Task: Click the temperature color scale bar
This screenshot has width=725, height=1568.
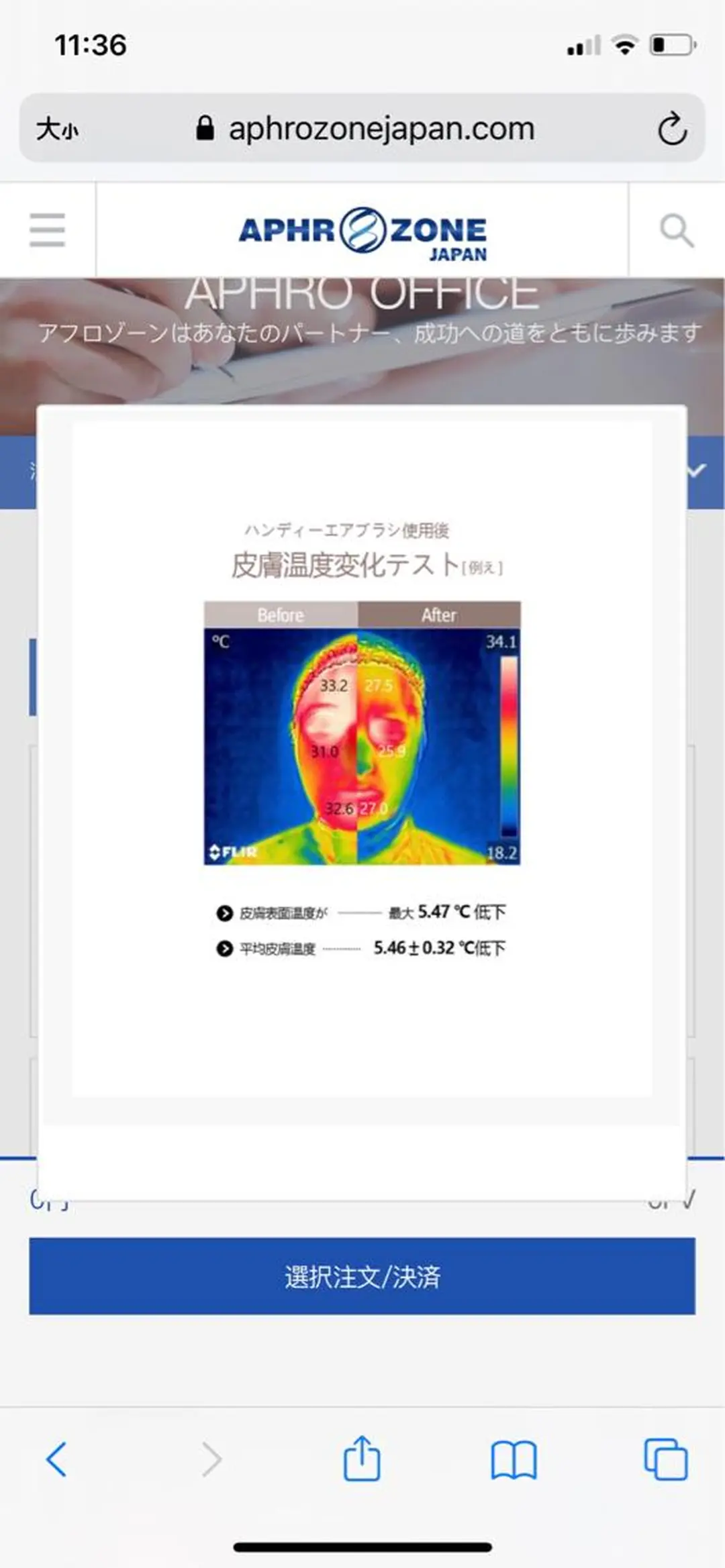Action: pos(508,738)
